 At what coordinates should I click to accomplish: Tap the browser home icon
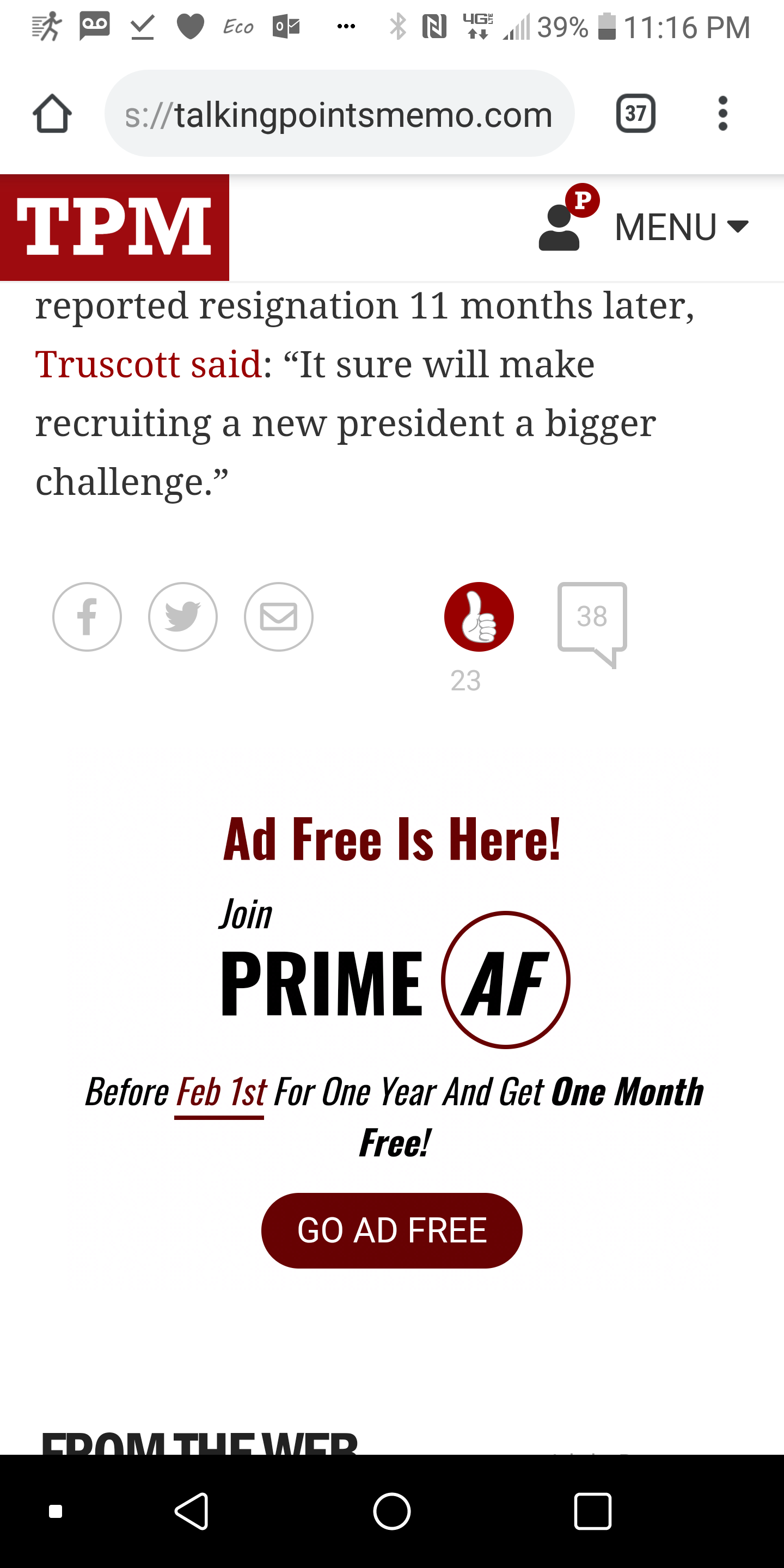pyautogui.click(x=52, y=113)
